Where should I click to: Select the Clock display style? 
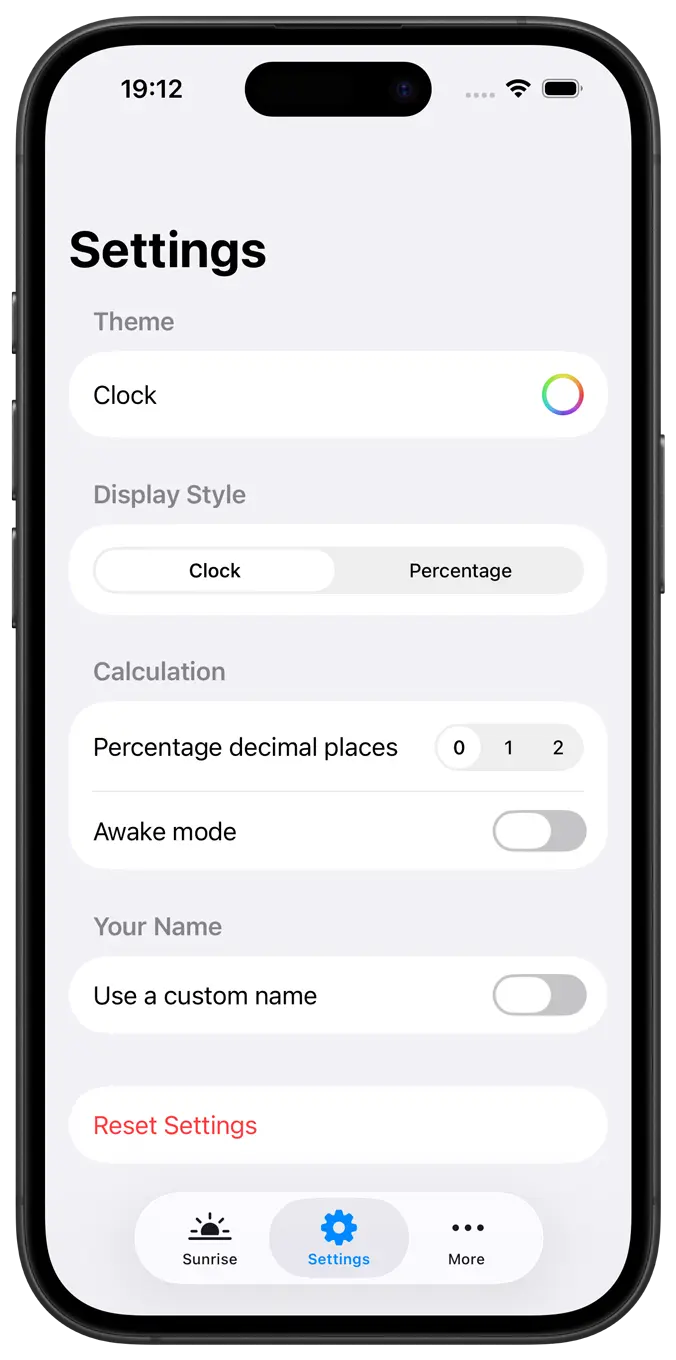click(215, 571)
